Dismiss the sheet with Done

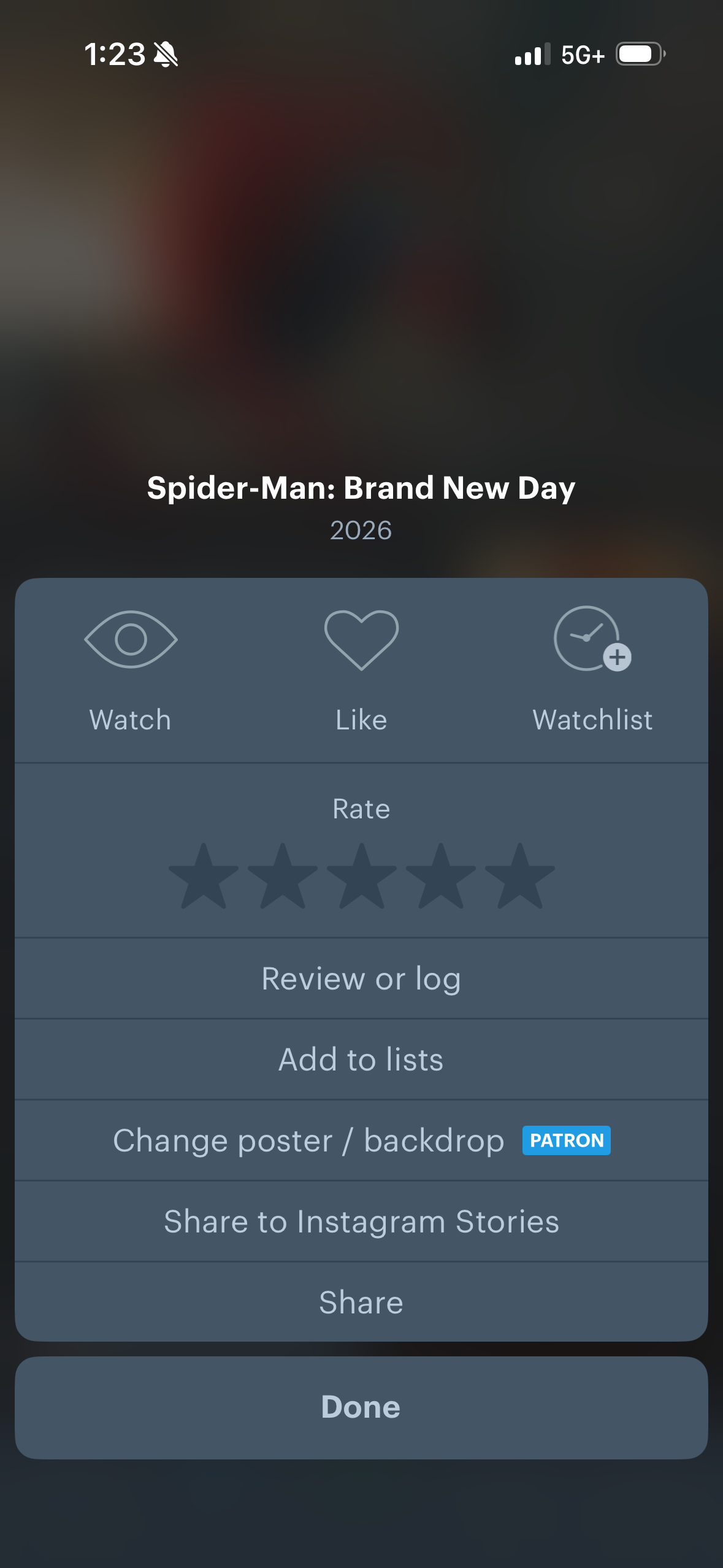361,1407
